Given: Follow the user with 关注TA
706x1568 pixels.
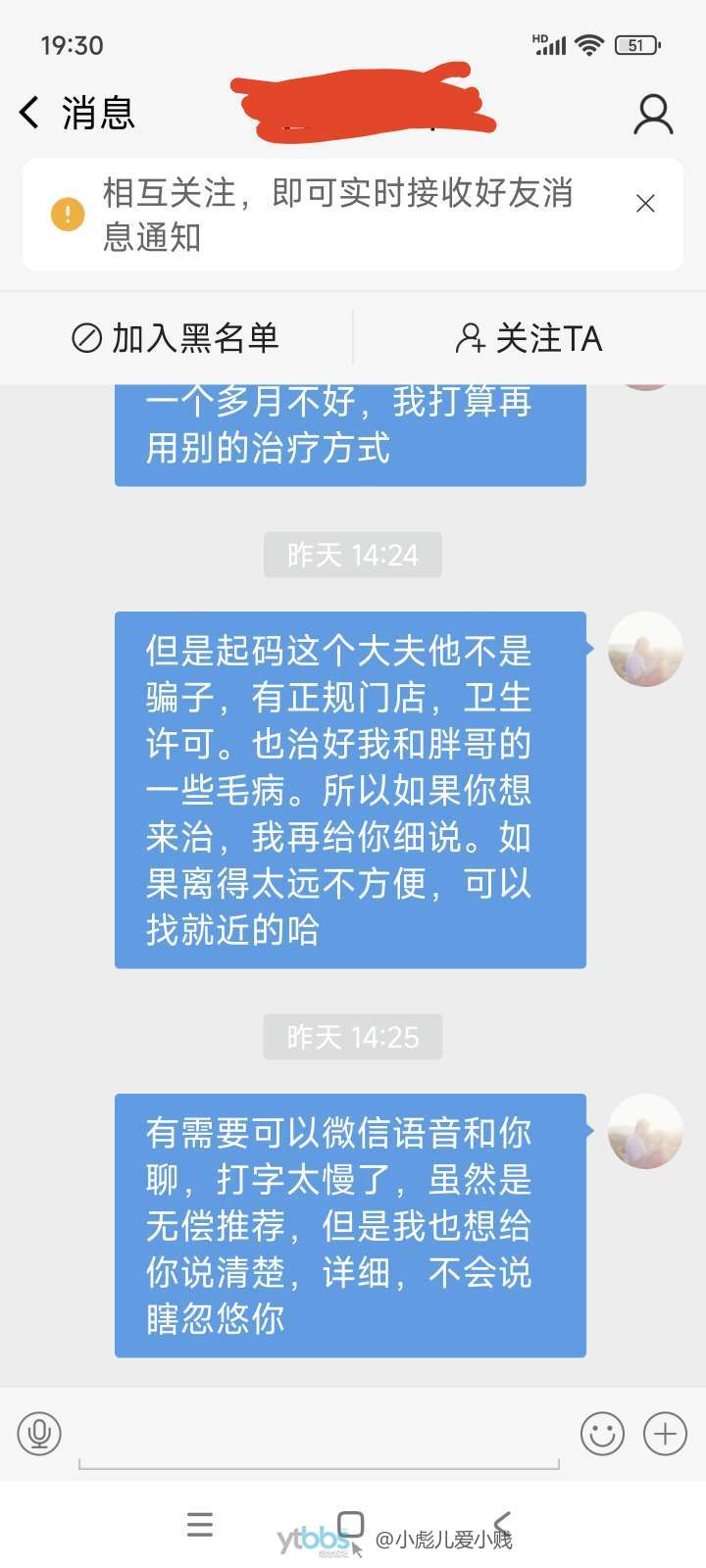Looking at the screenshot, I should tap(529, 338).
